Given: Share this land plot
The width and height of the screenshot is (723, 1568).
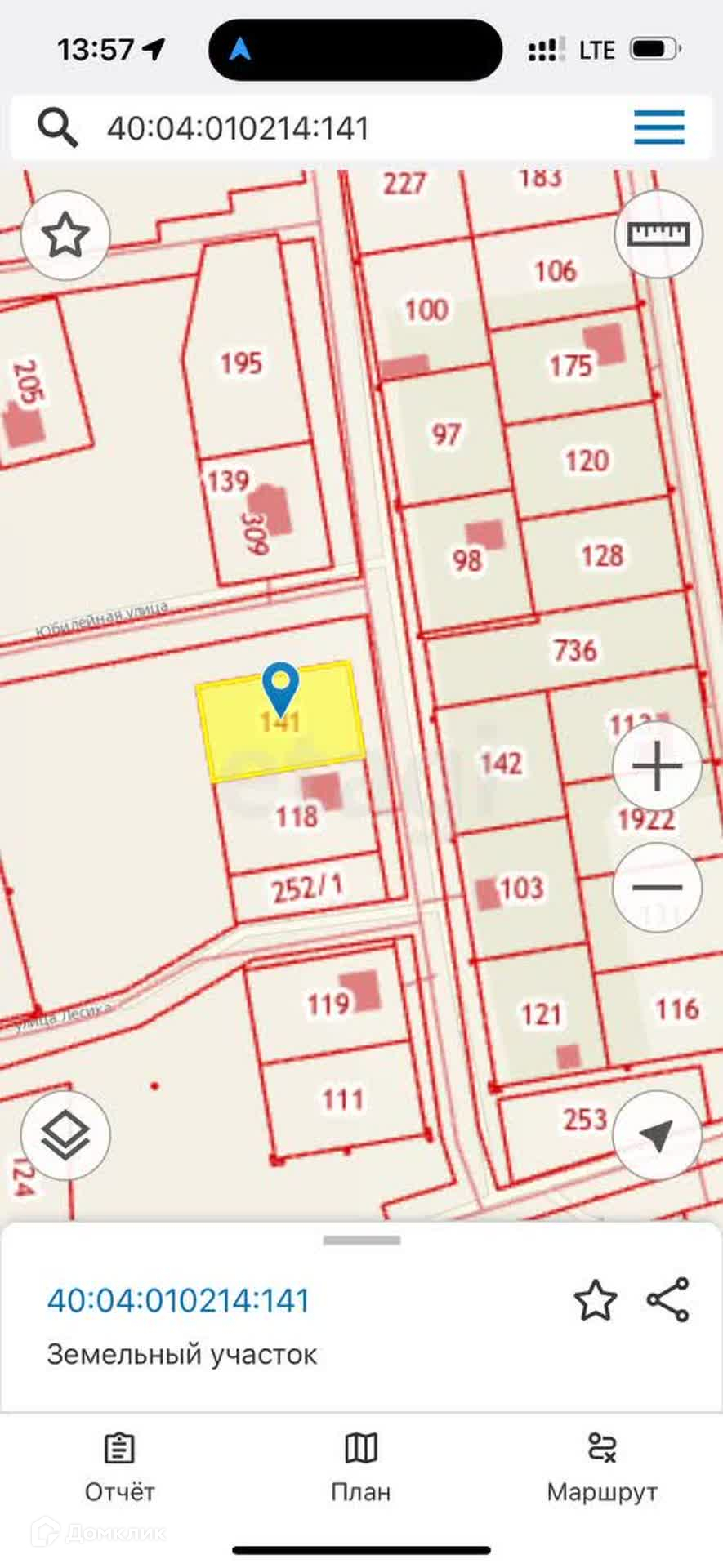Looking at the screenshot, I should 668,1300.
